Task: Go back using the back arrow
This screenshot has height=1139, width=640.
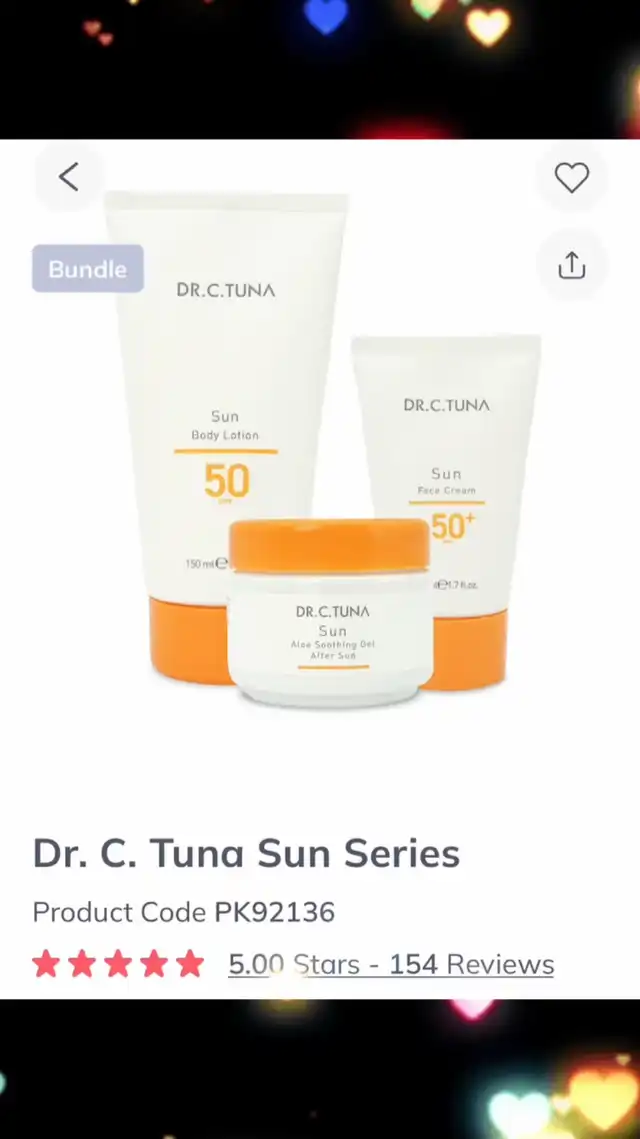Action: point(69,177)
